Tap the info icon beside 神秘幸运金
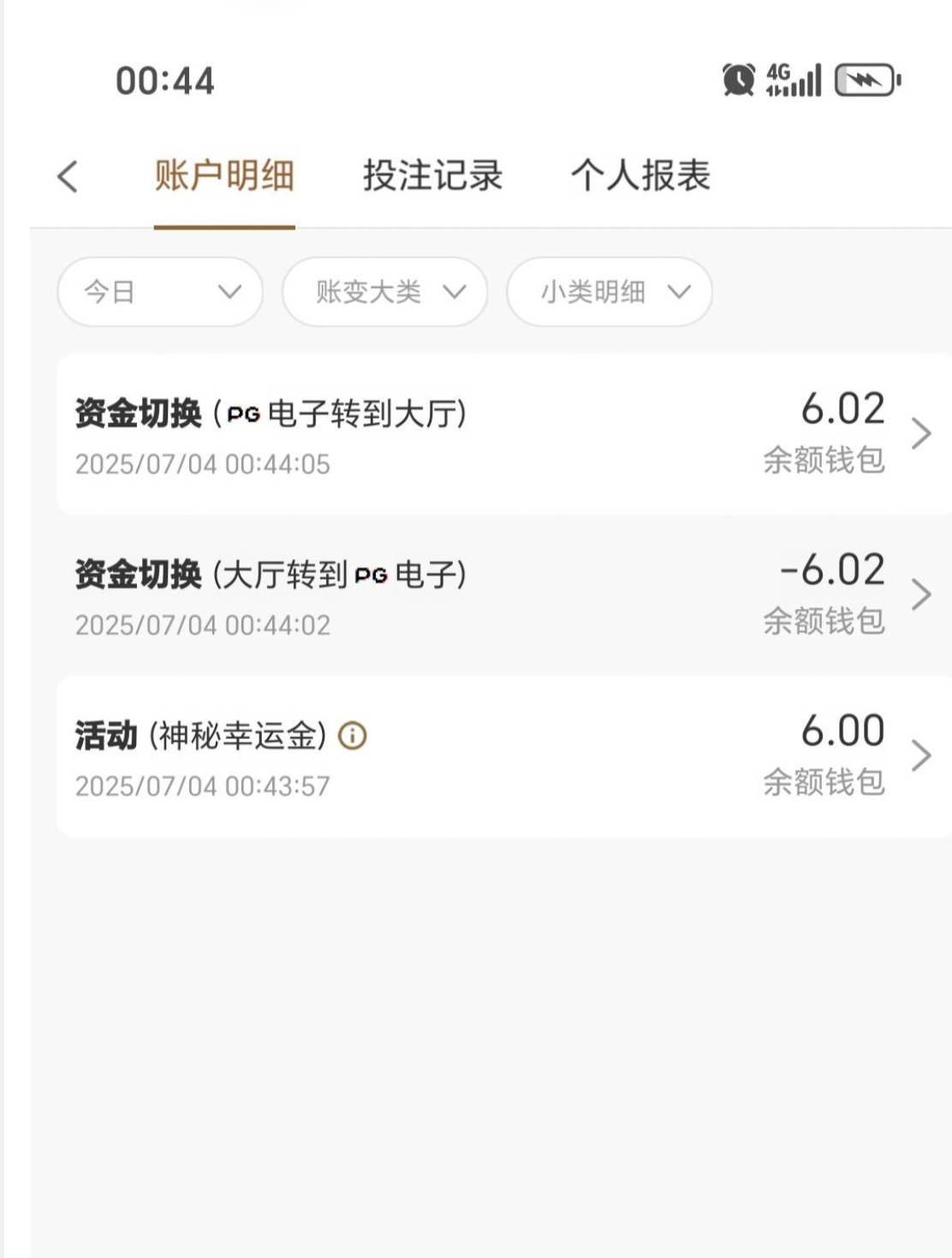Viewport: 952px width, 1258px height. tap(353, 736)
